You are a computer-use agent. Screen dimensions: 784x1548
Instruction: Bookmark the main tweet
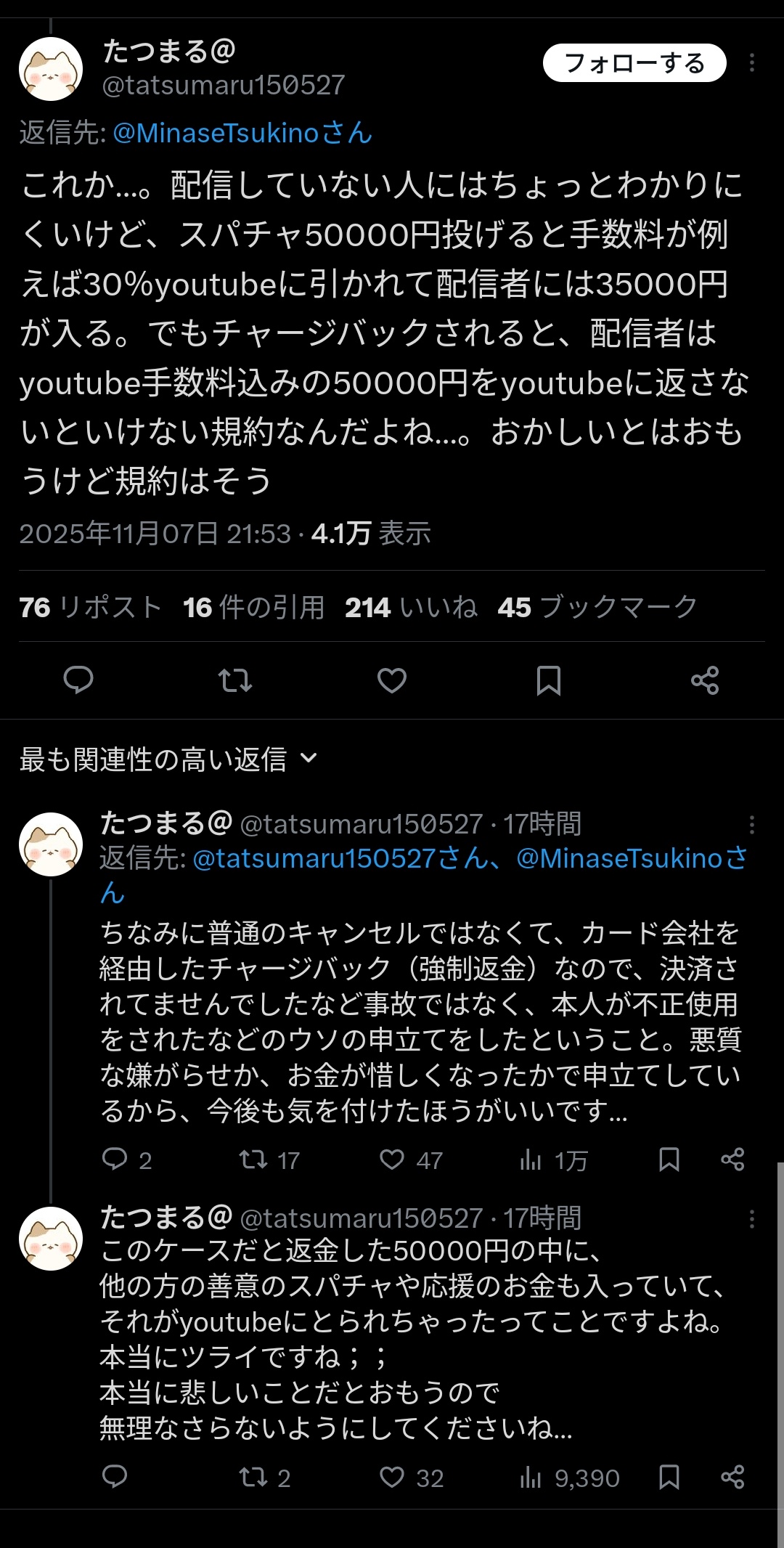click(548, 681)
